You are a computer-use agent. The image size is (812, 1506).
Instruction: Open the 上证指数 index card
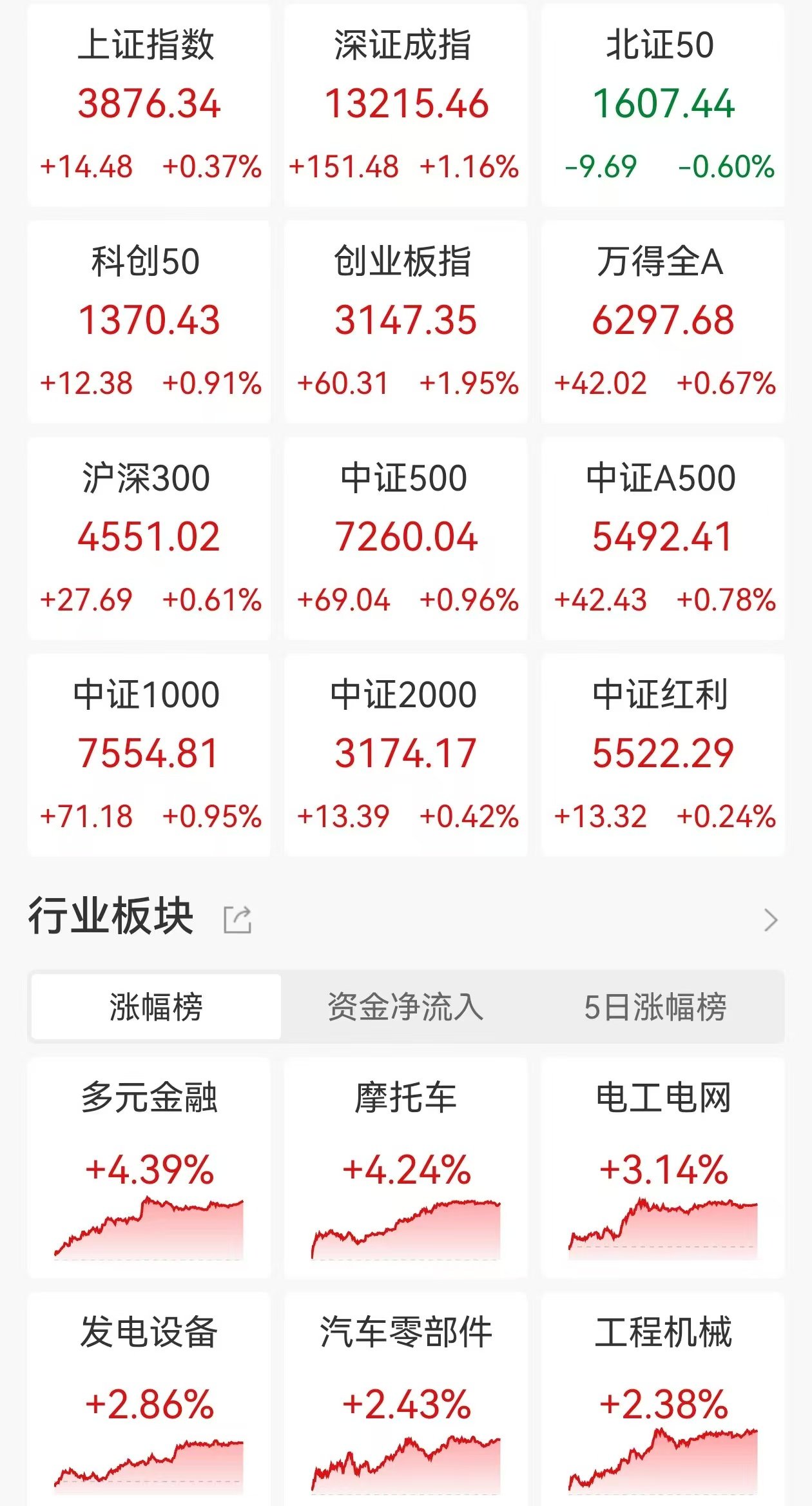click(149, 105)
